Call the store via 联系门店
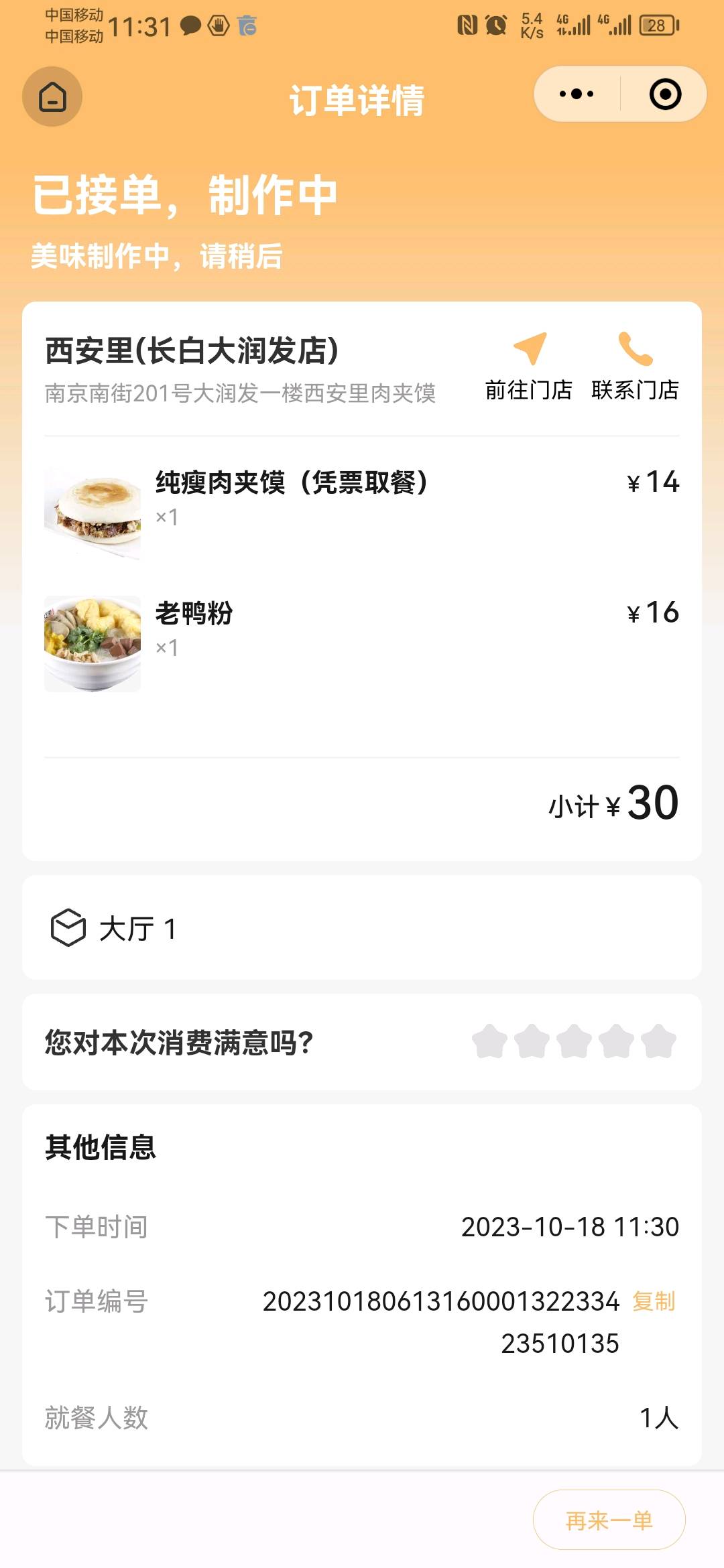The width and height of the screenshot is (724, 1568). coord(635,366)
